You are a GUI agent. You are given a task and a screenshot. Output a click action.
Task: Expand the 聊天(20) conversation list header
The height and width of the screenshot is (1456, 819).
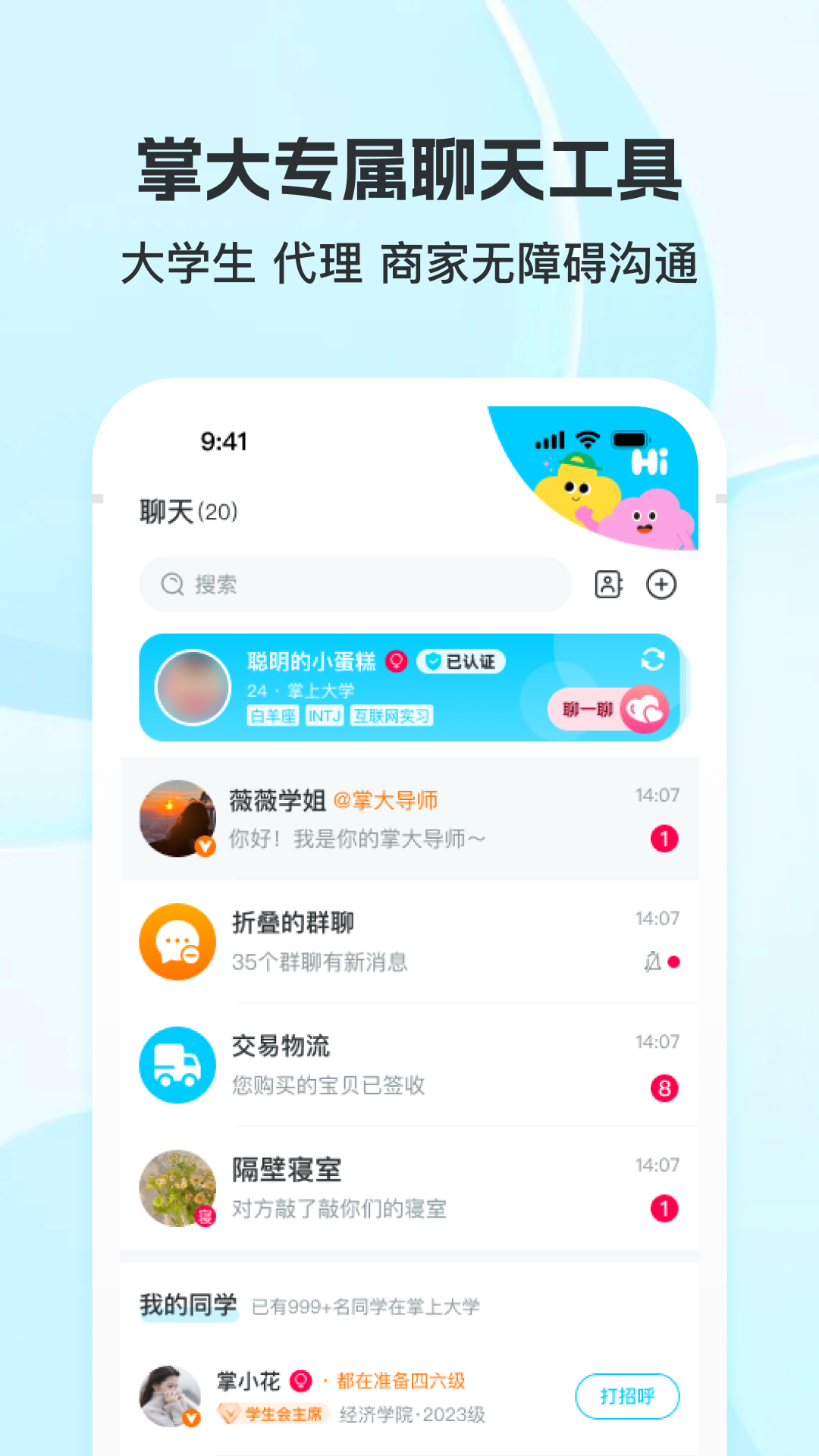(x=189, y=512)
